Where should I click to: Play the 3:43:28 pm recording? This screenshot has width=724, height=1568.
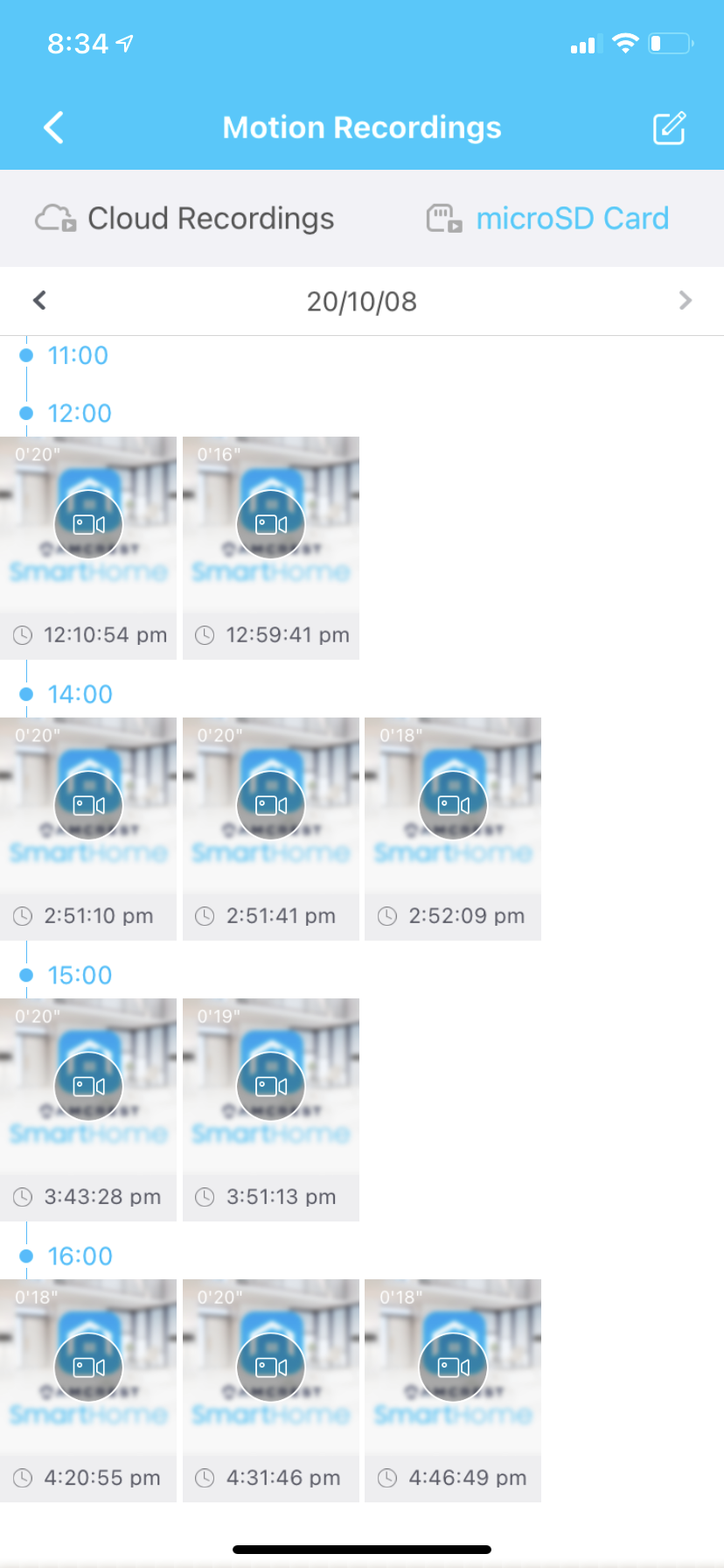click(88, 1109)
